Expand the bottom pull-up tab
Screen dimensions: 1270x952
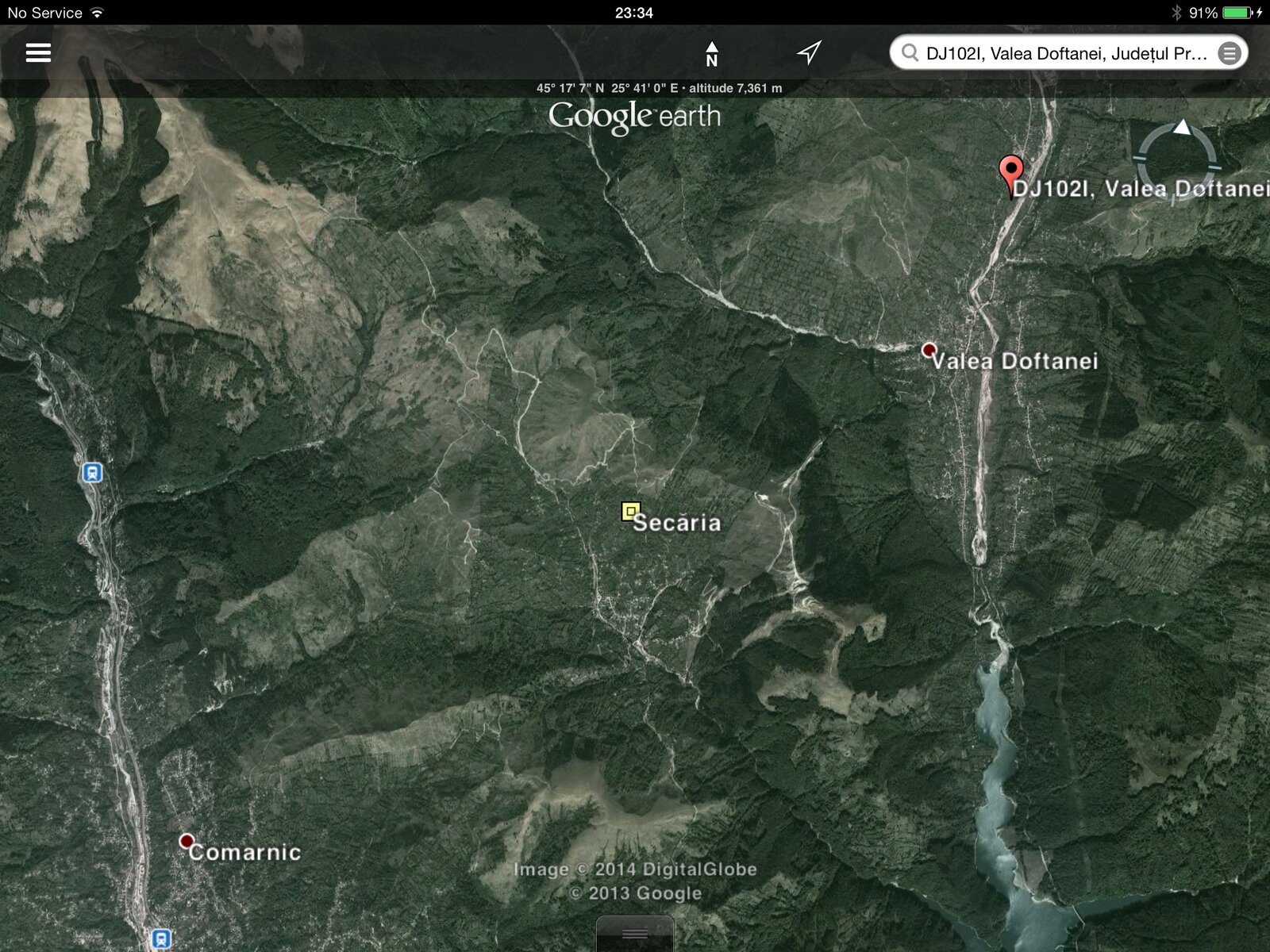pyautogui.click(x=634, y=934)
